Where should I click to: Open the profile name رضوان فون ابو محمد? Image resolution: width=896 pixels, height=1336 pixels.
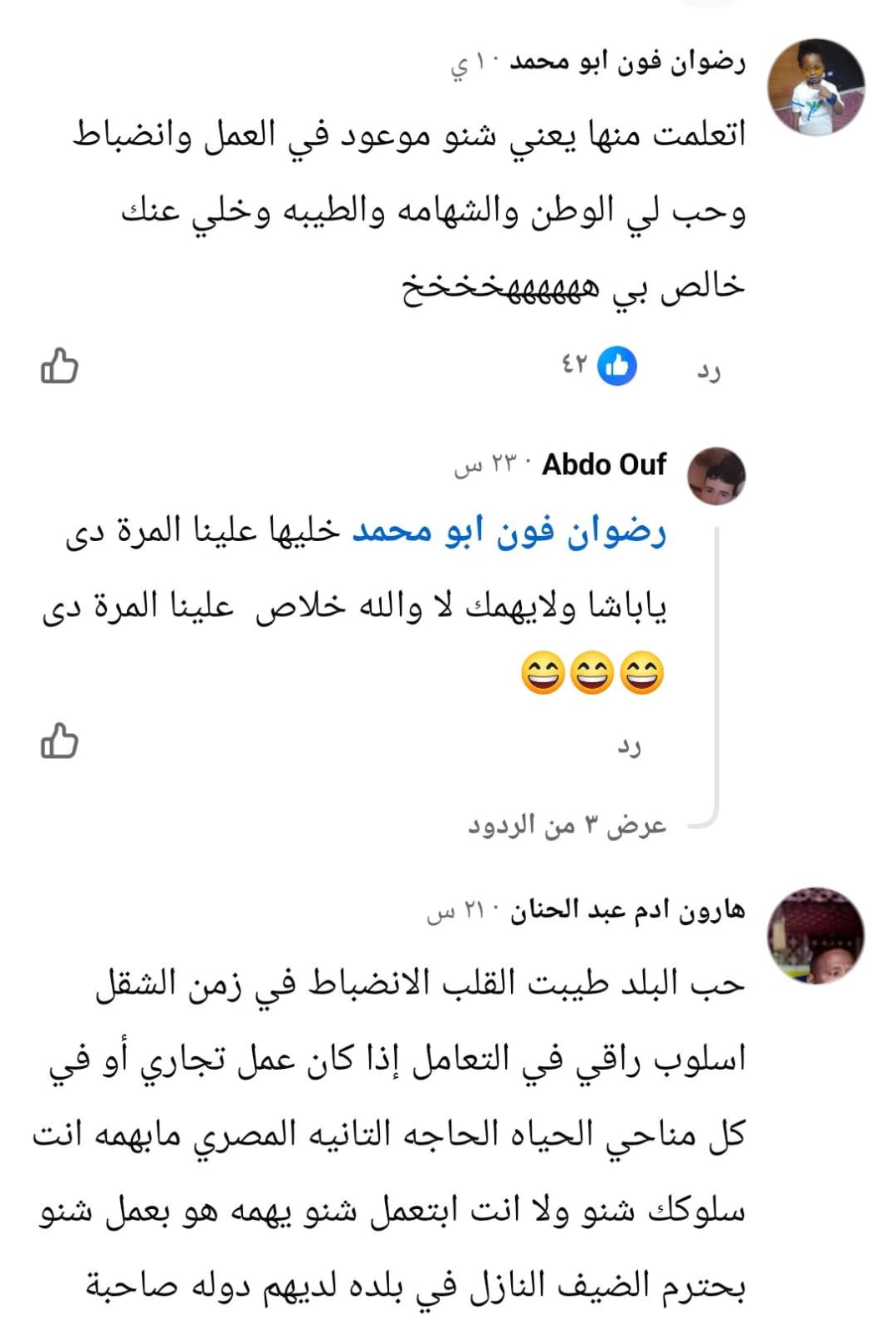click(x=628, y=61)
